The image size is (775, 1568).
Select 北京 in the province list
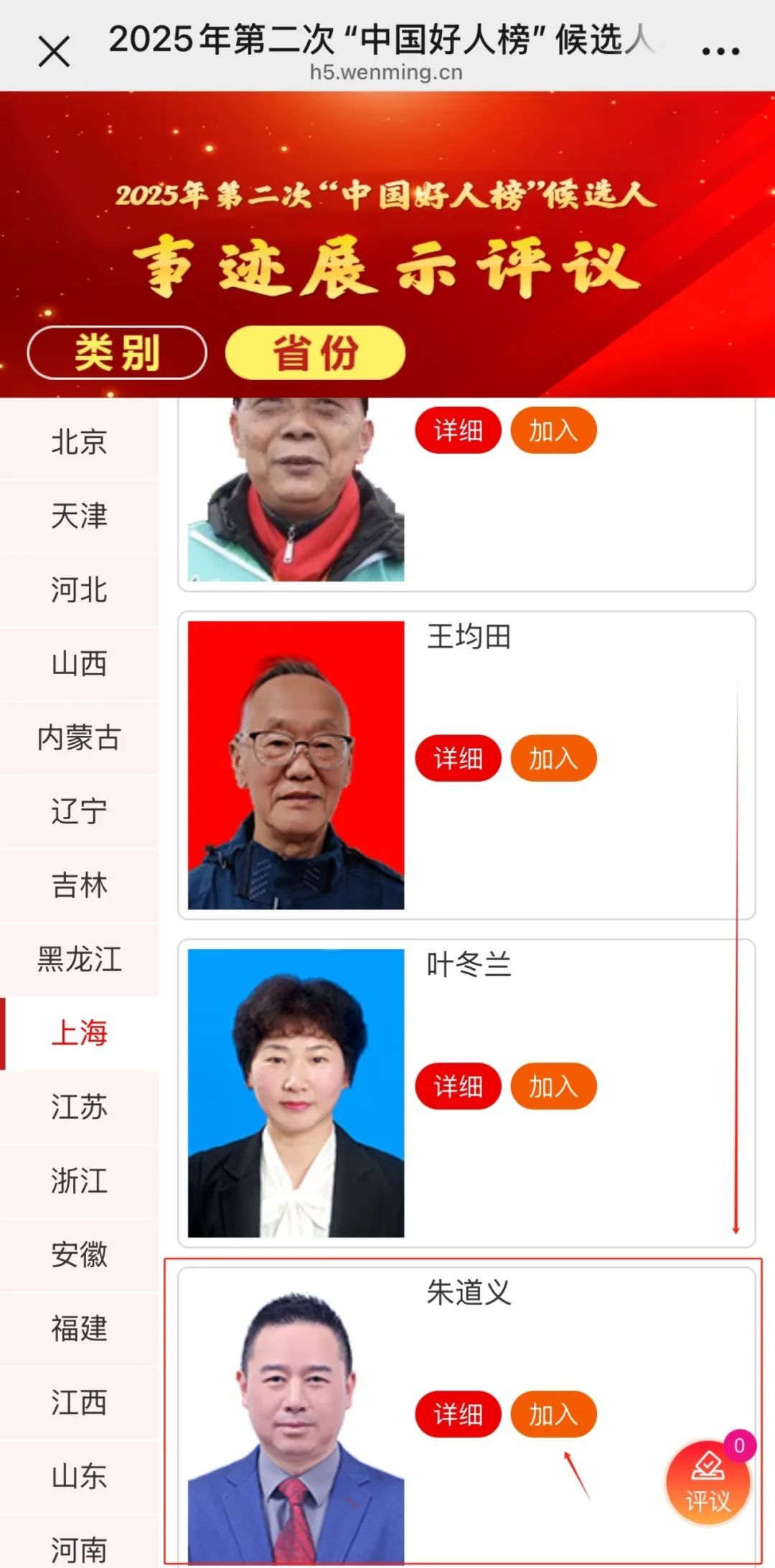pos(79,442)
